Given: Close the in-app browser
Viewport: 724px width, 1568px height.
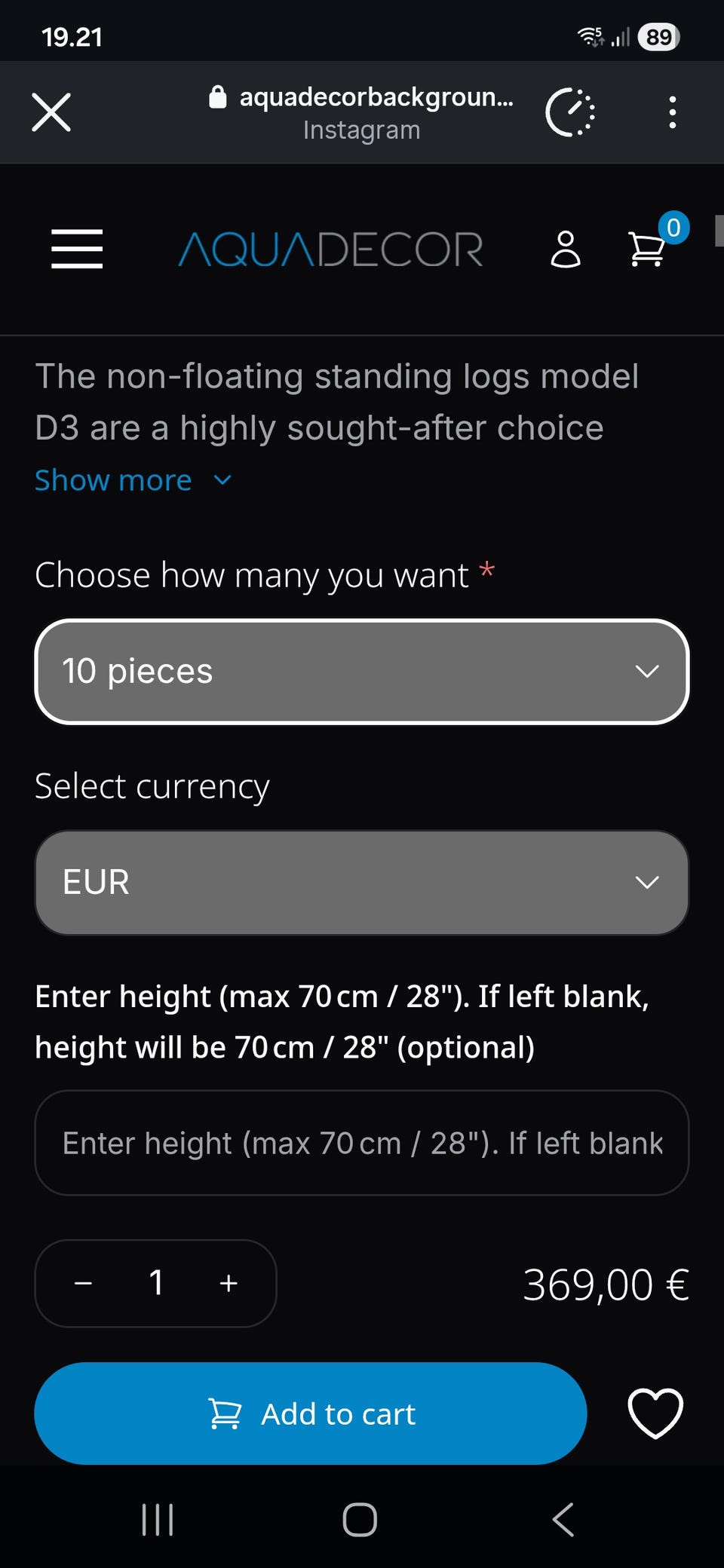Looking at the screenshot, I should pos(51,112).
